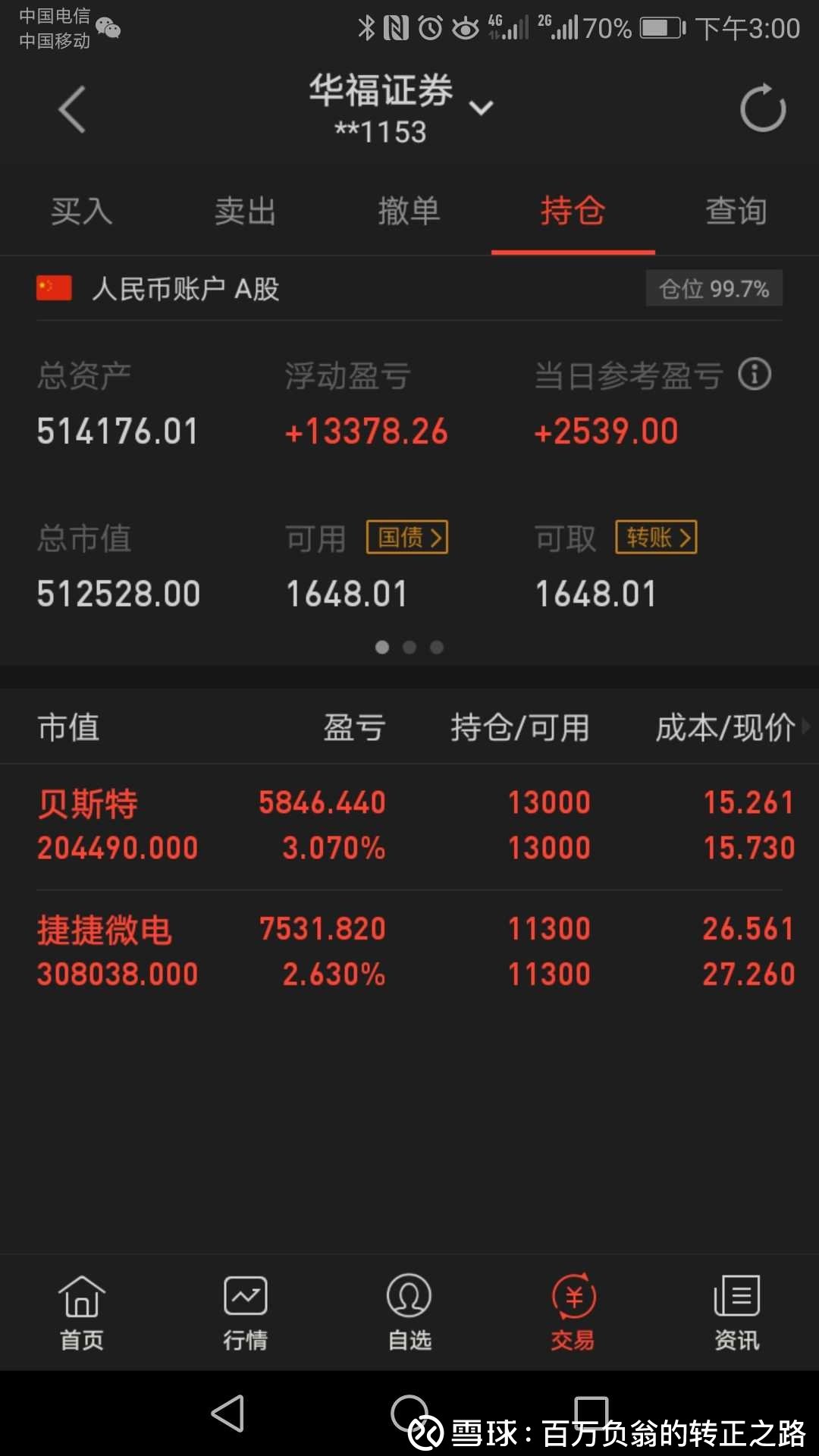
Task: Switch to the 买入 tab
Action: tap(82, 211)
